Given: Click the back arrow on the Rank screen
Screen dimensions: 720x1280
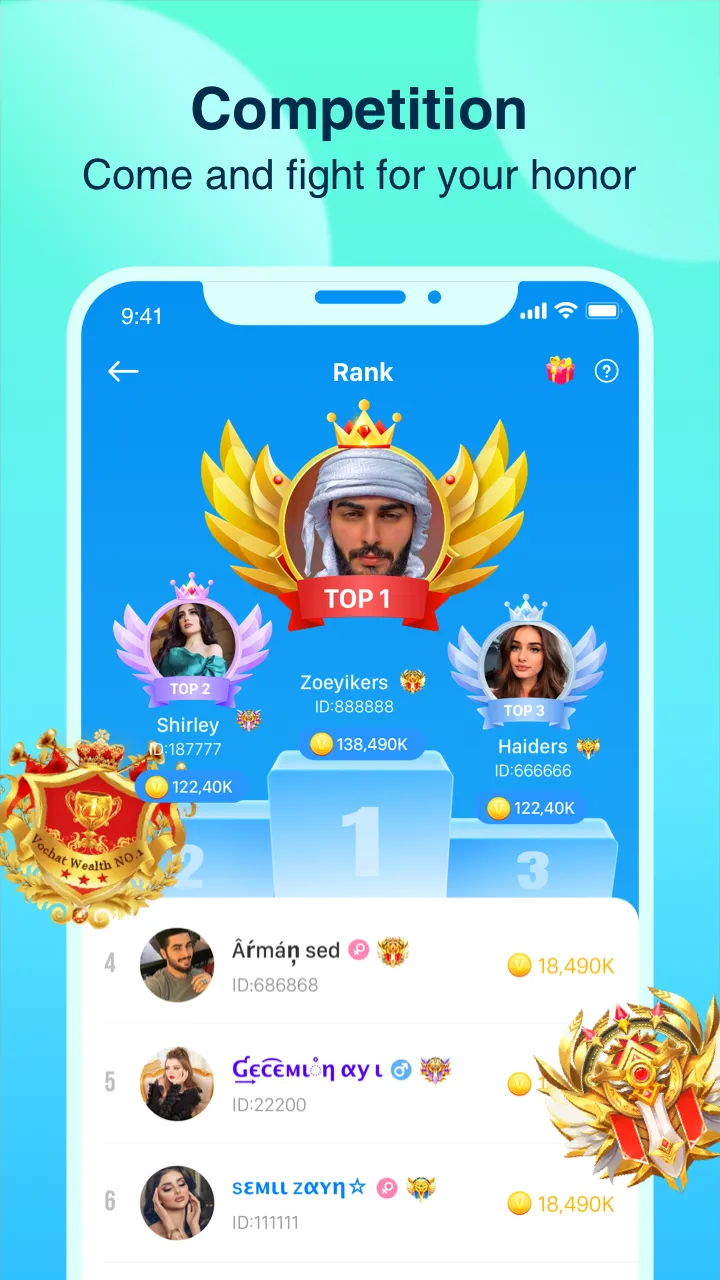Looking at the screenshot, I should point(124,371).
